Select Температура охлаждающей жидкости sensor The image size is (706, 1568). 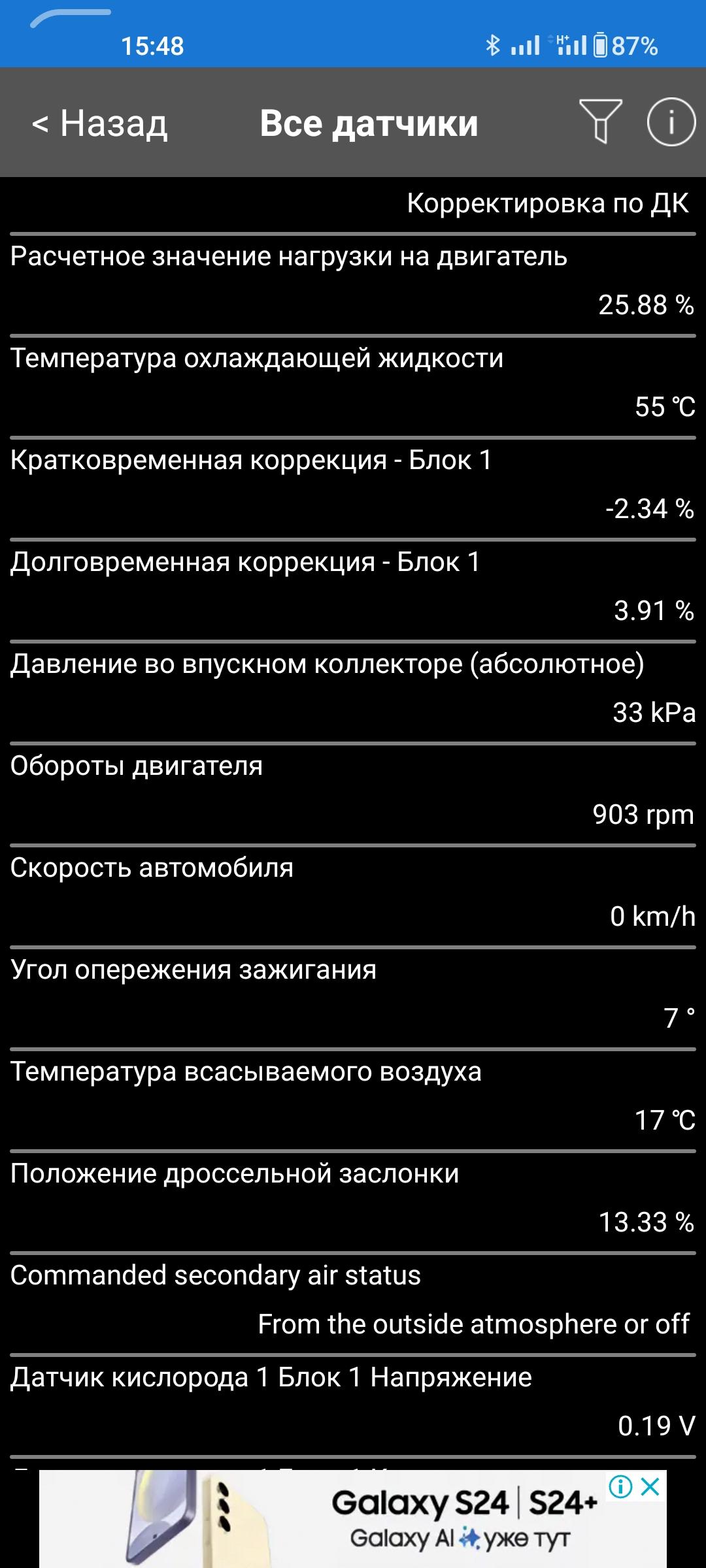tap(353, 387)
